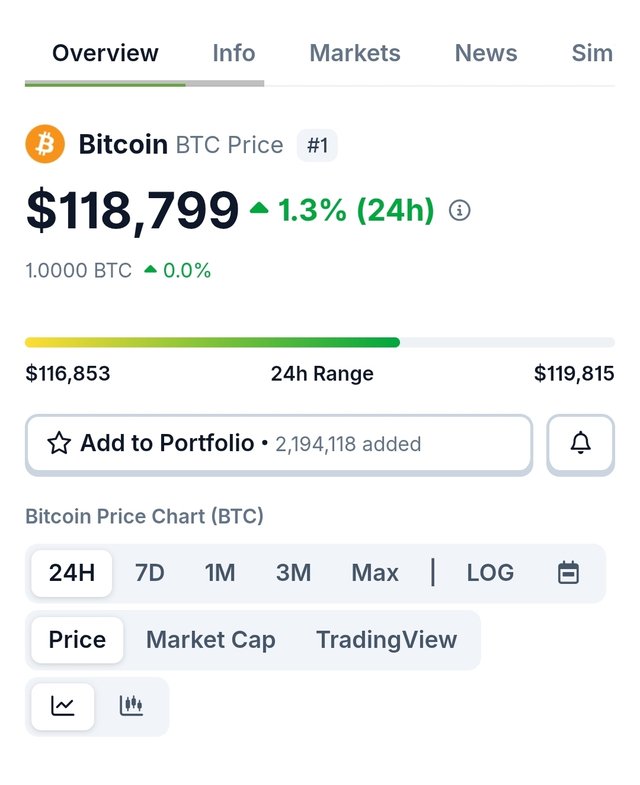
Task: Add Bitcoin to Portfolio
Action: (278, 443)
